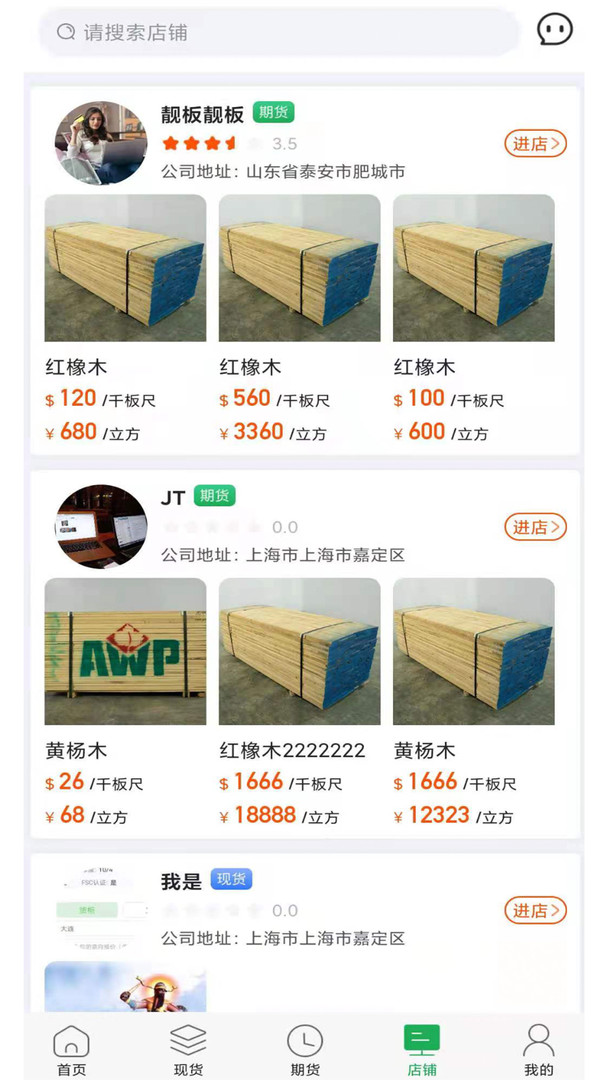607x1080 pixels.
Task: Select the 店铺 tab
Action: pyautogui.click(x=422, y=1050)
